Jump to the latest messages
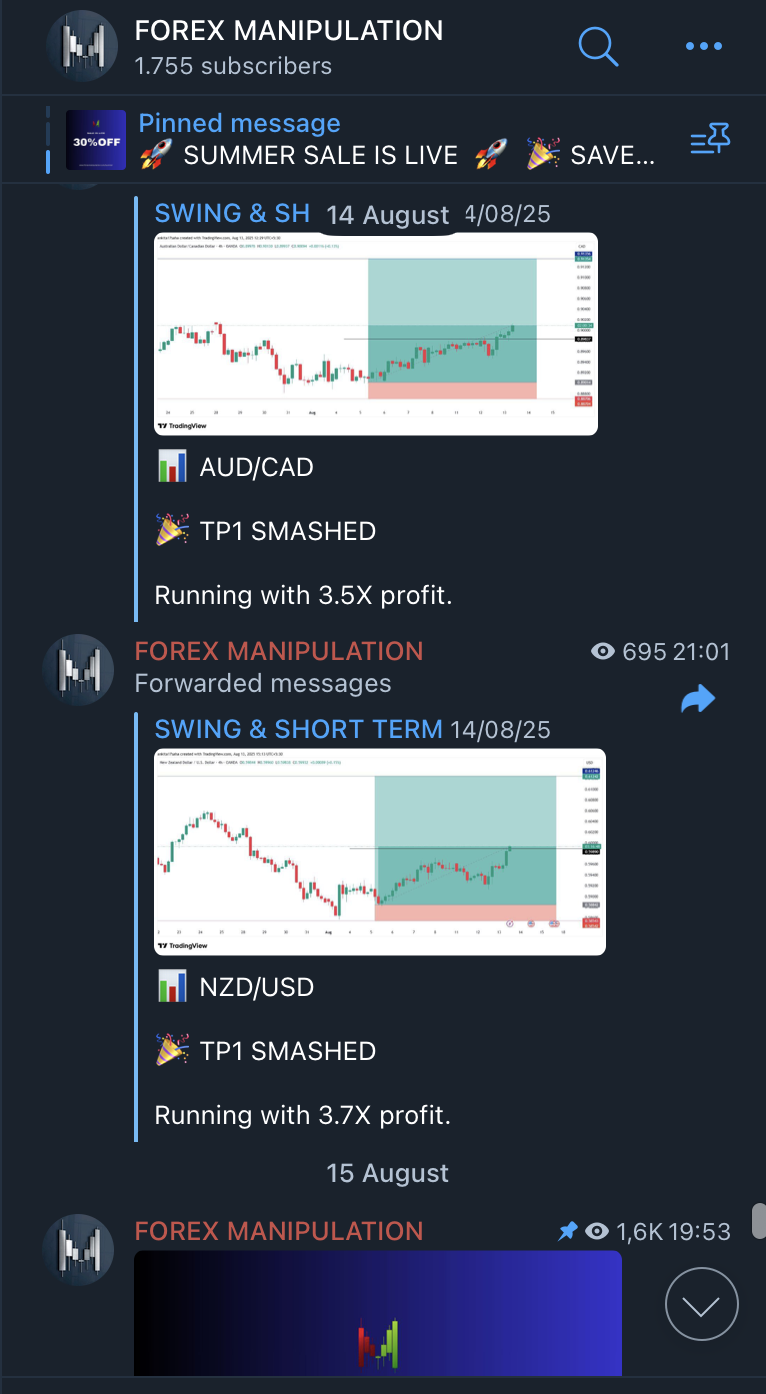Screen dimensions: 766x1394 702,1304
